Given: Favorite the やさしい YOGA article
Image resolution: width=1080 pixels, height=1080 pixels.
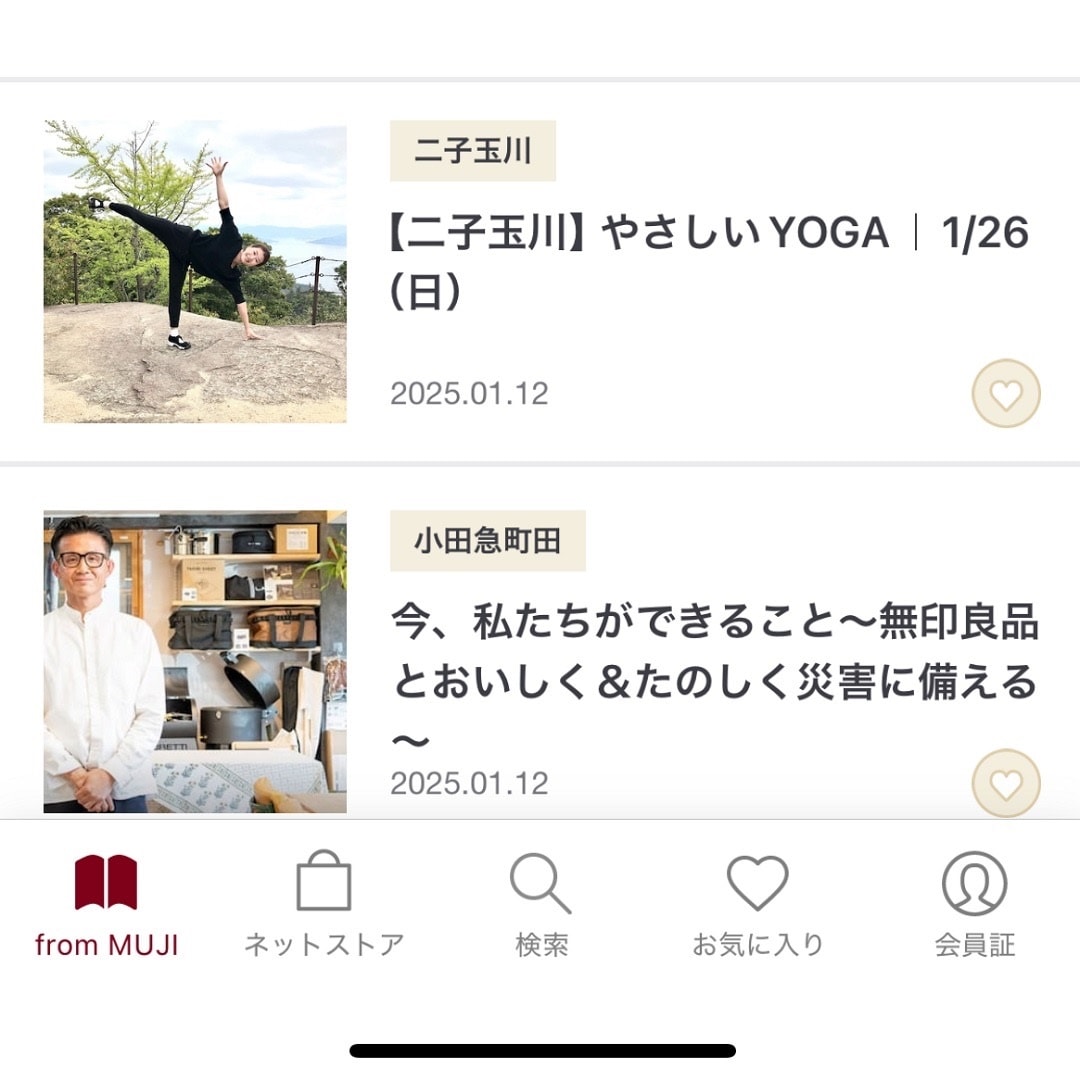Looking at the screenshot, I should point(1006,394).
